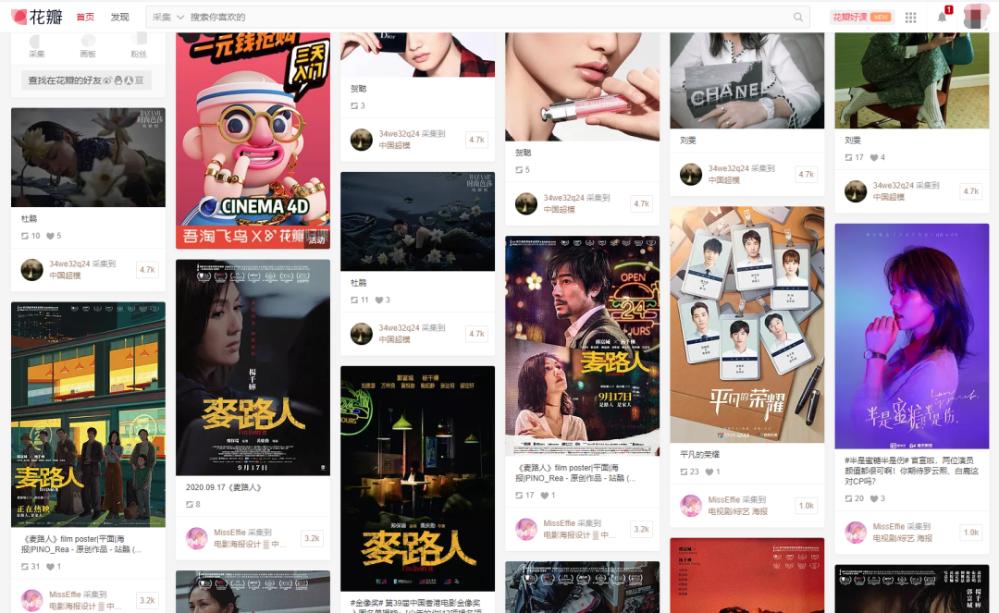Image resolution: width=999 pixels, height=613 pixels.
Task: Open the user avatar menu
Action: point(975,17)
